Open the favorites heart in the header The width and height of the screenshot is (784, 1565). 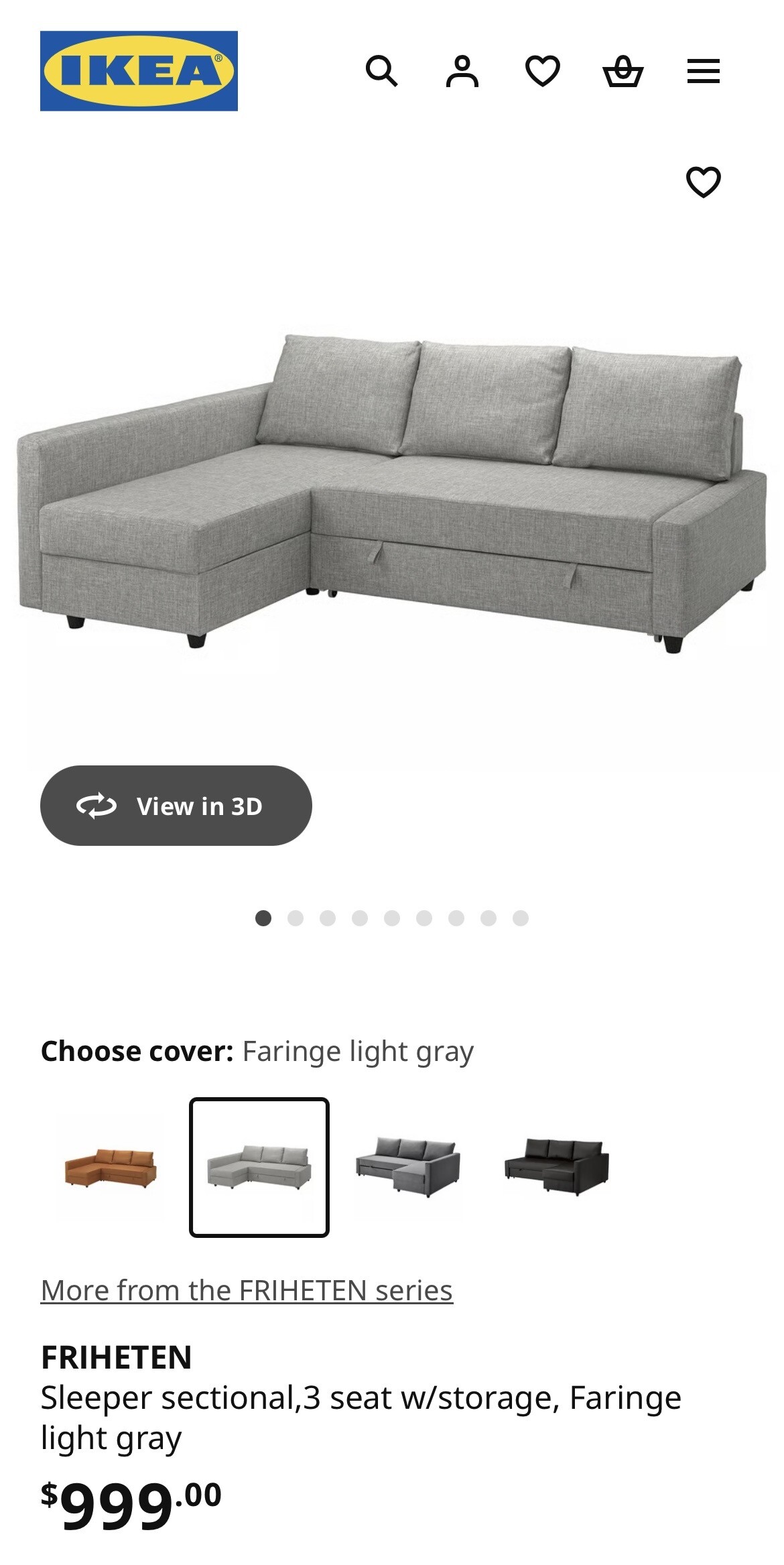click(x=543, y=71)
